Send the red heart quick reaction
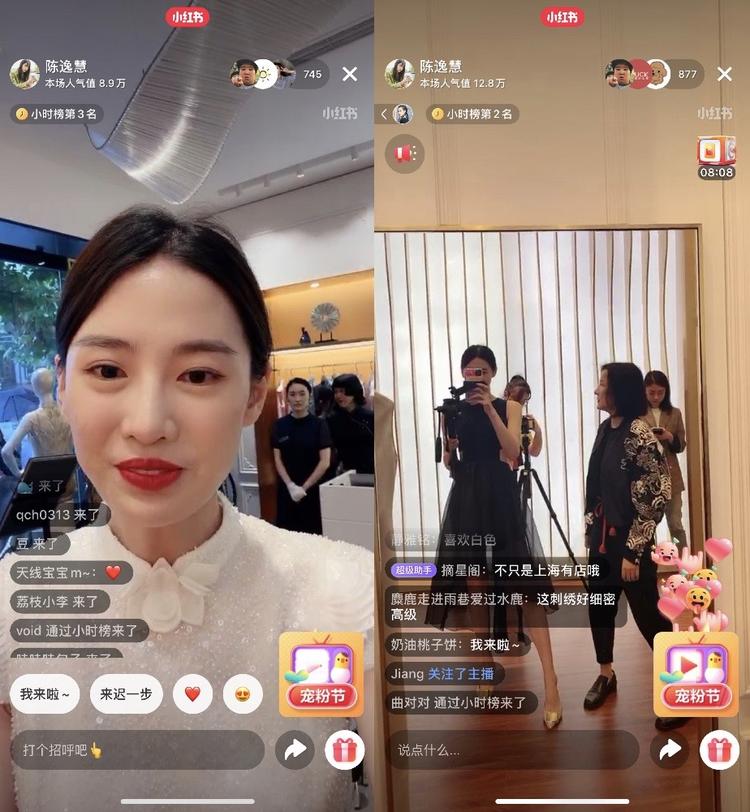This screenshot has width=750, height=812. pyautogui.click(x=193, y=694)
